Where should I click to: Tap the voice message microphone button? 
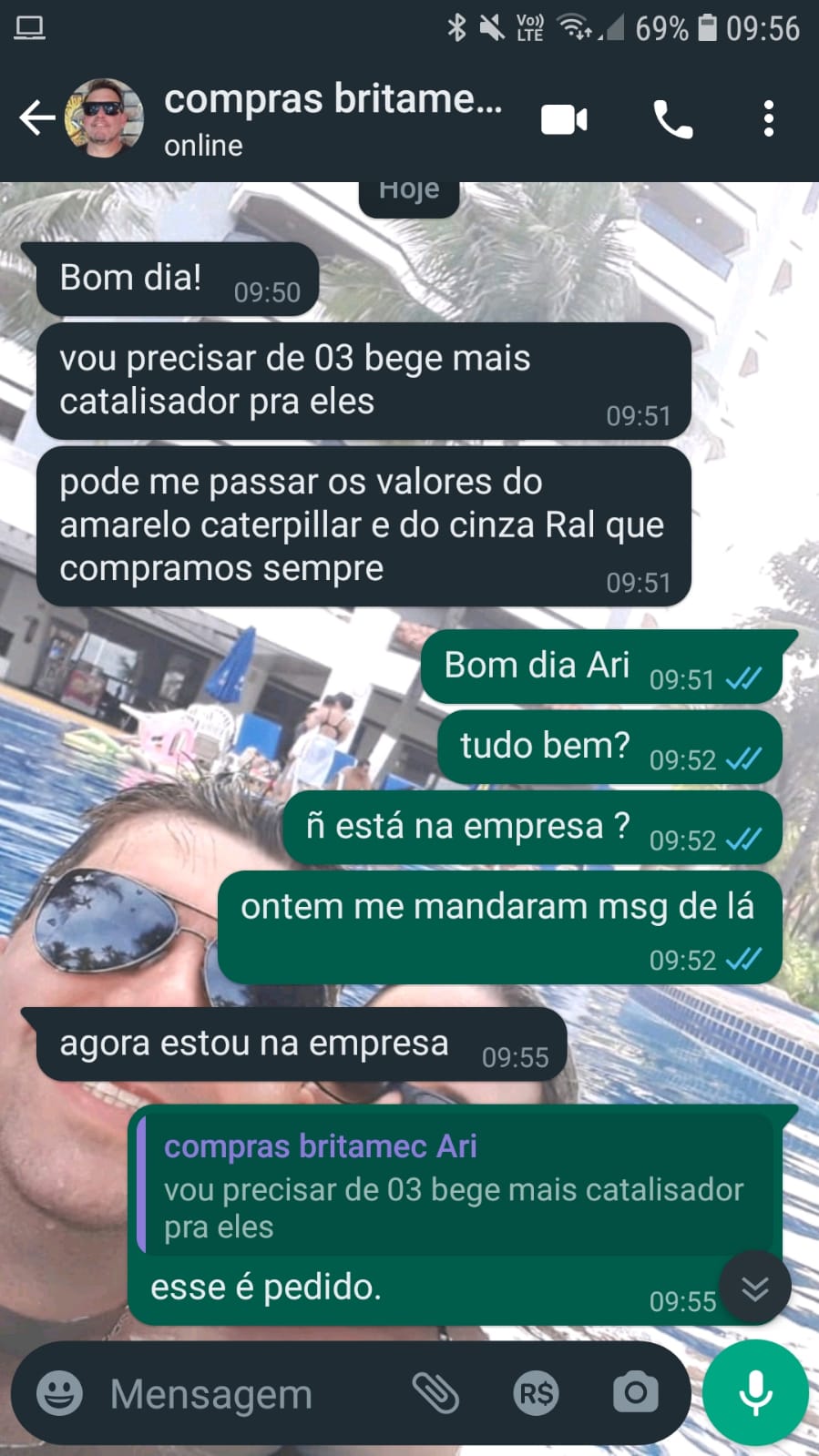tap(755, 1393)
